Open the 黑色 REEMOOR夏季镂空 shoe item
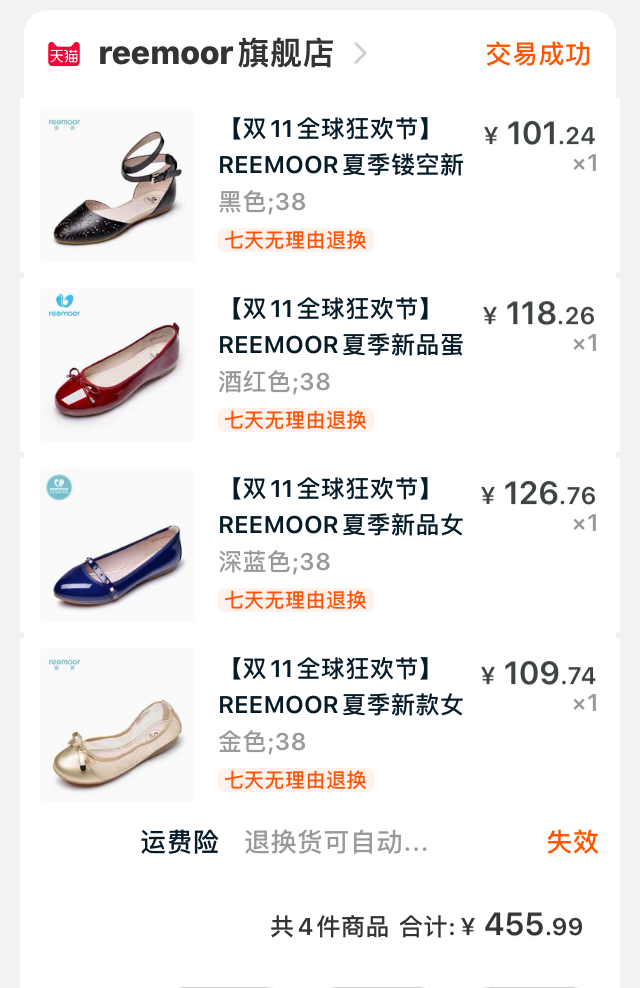The width and height of the screenshot is (640, 988). point(341,165)
